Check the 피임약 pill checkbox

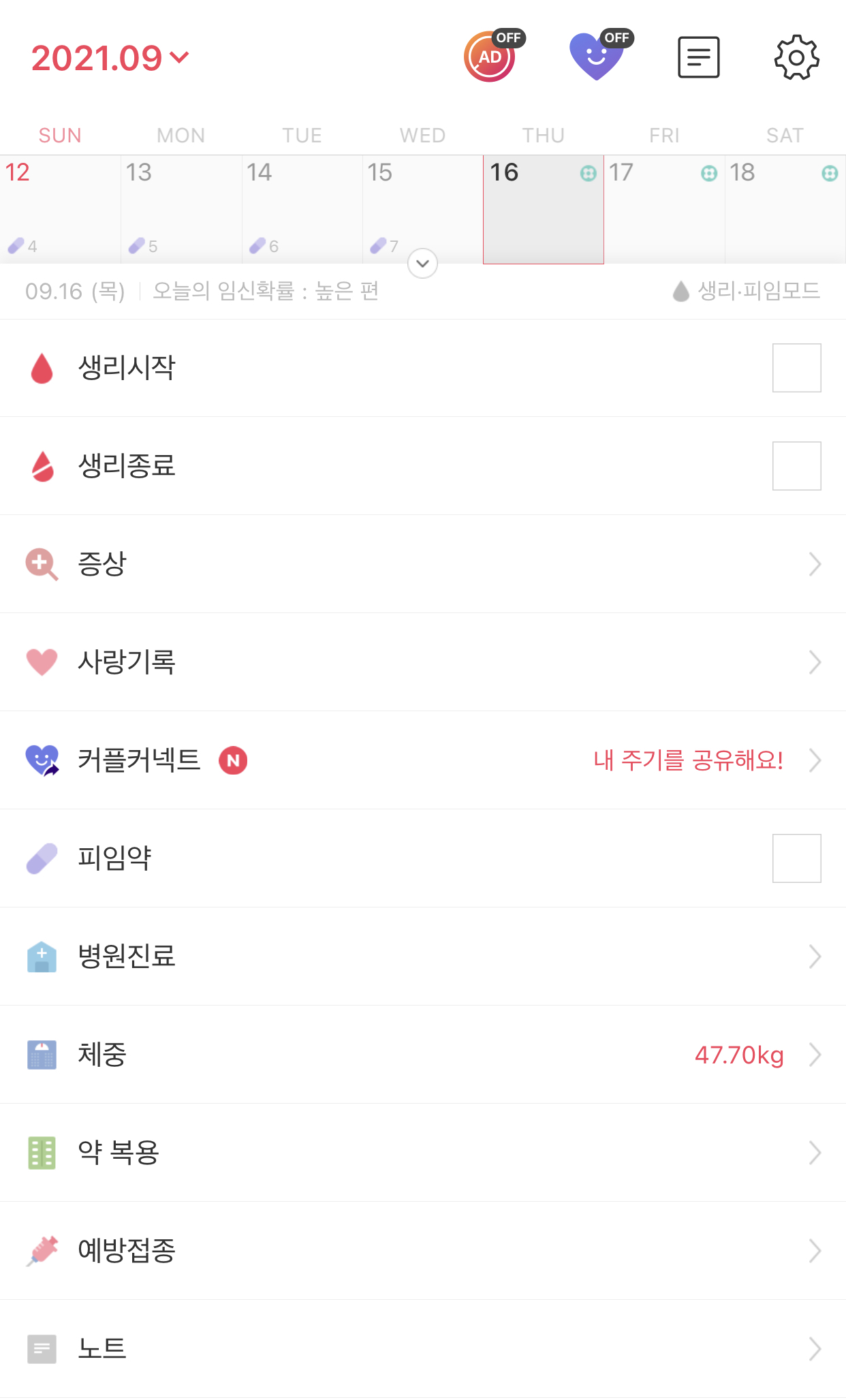[x=796, y=858]
